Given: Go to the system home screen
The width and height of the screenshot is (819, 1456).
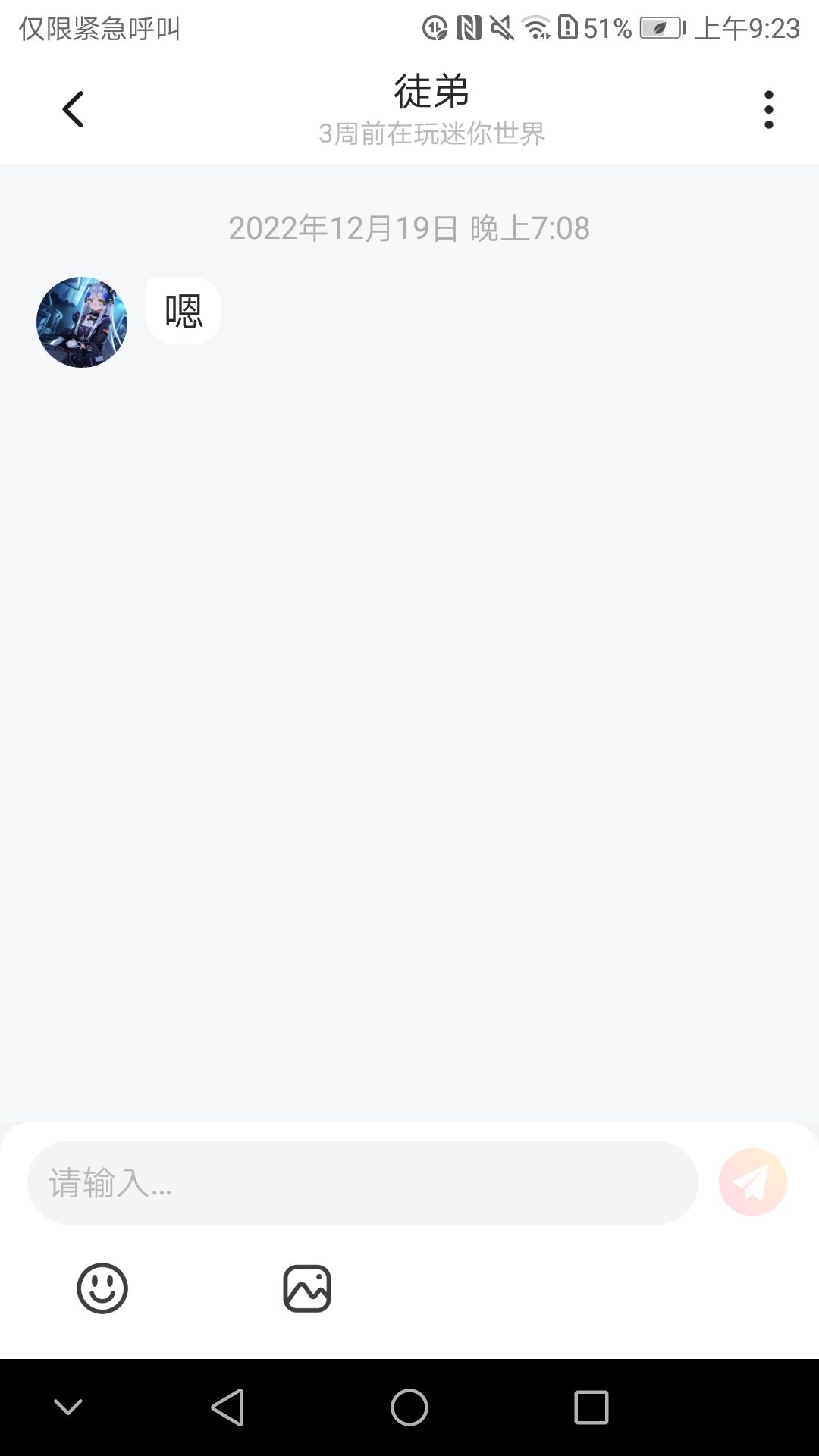Looking at the screenshot, I should tap(409, 1407).
